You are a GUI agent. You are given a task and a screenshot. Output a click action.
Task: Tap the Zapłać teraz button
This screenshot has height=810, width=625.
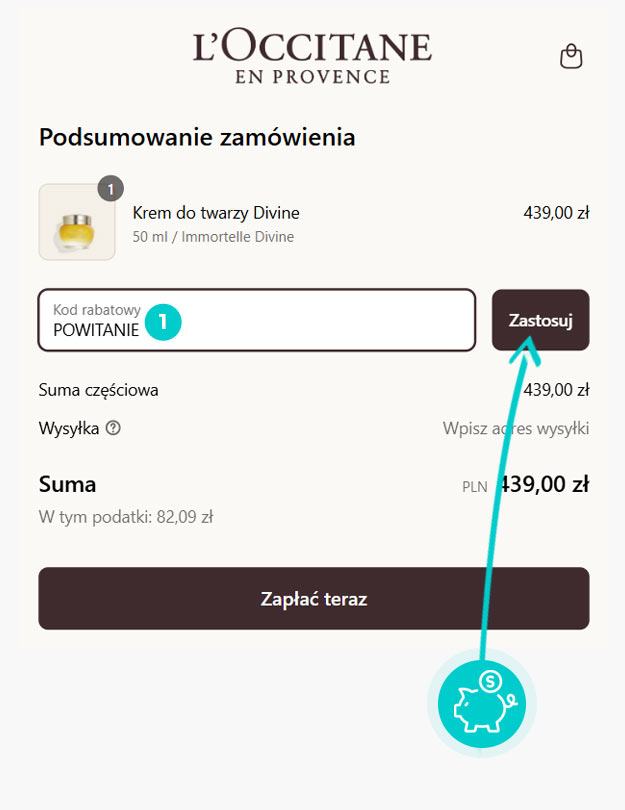click(x=313, y=599)
